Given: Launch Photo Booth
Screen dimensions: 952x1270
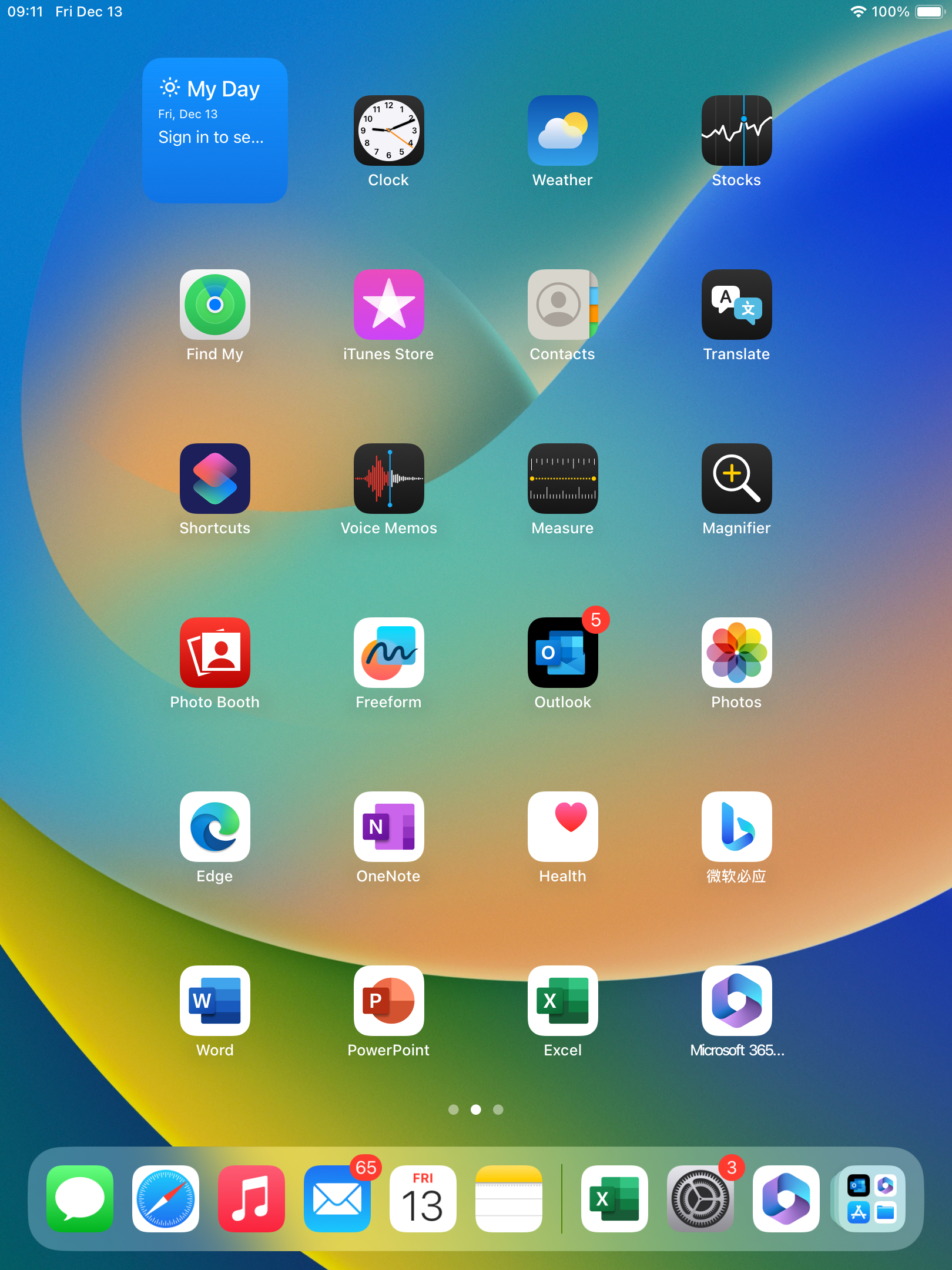Looking at the screenshot, I should [214, 653].
